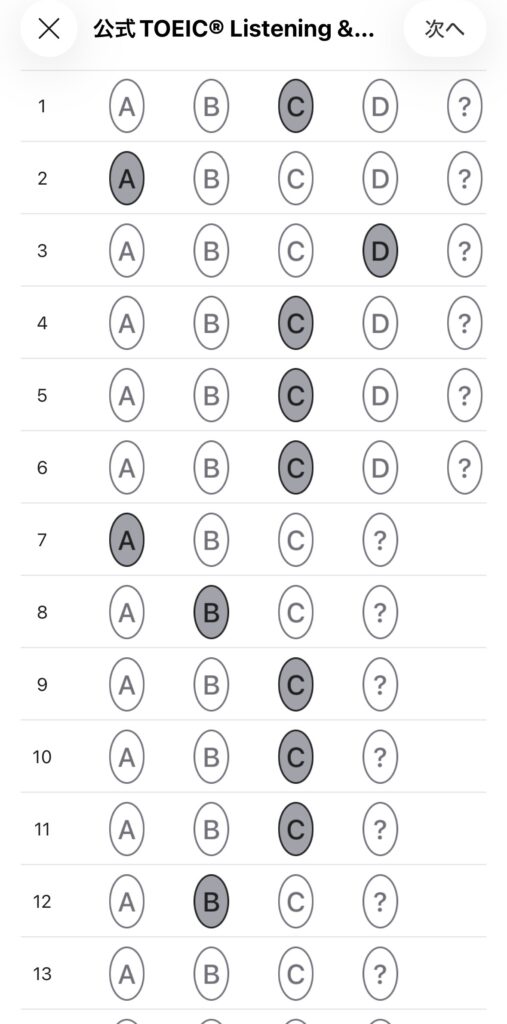Mark question 8 with the ? option

[380, 613]
